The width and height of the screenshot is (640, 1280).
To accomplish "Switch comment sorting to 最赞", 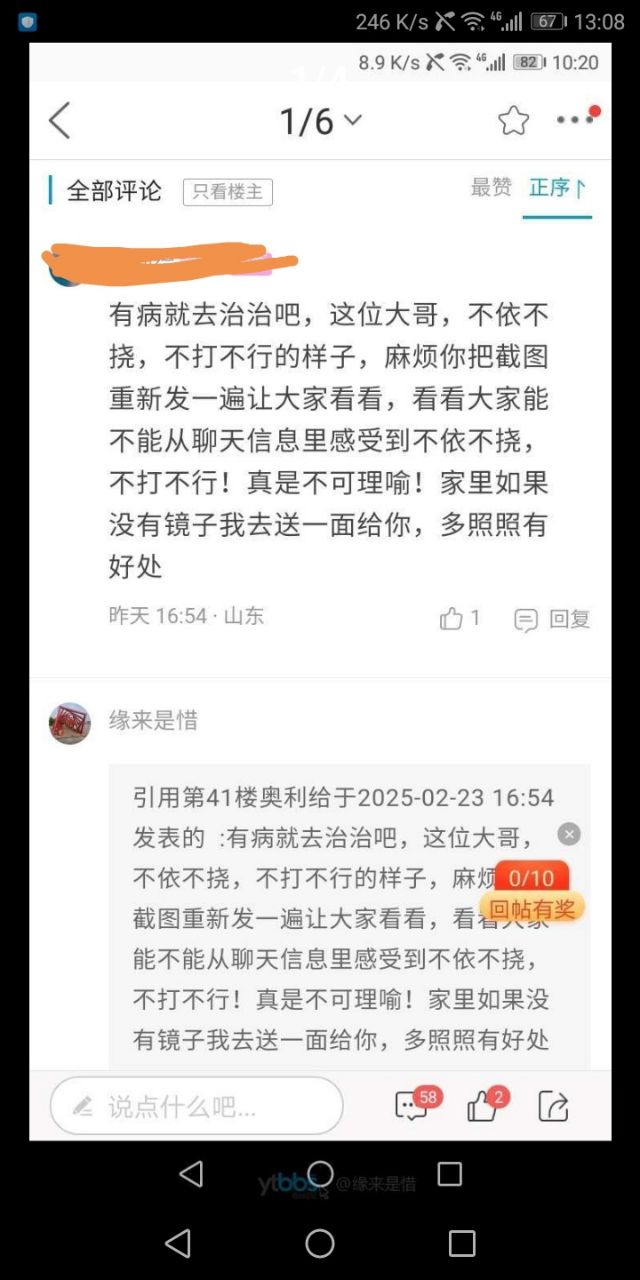I will pos(491,188).
